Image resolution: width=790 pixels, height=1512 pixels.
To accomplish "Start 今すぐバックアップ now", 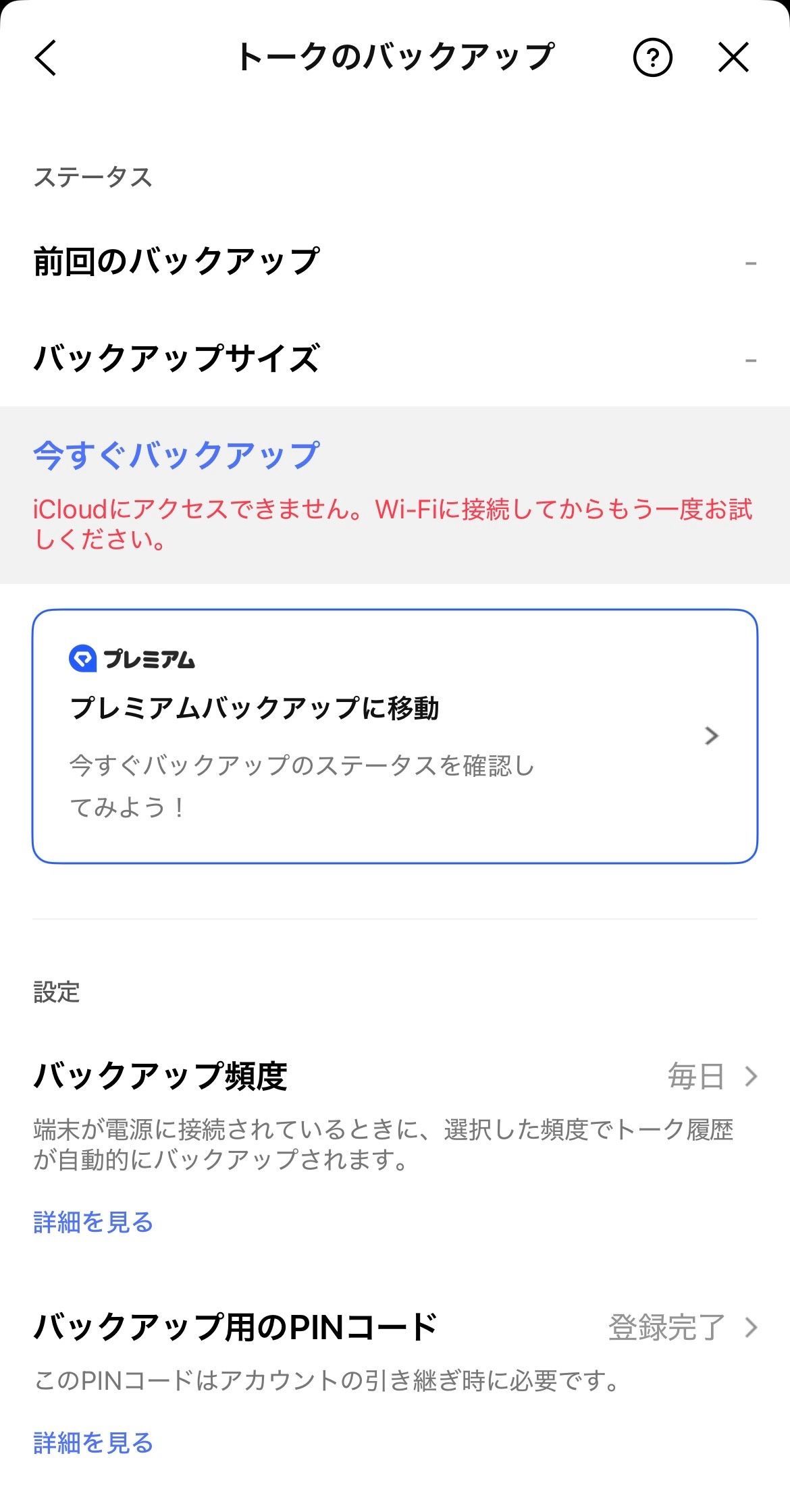I will click(176, 455).
